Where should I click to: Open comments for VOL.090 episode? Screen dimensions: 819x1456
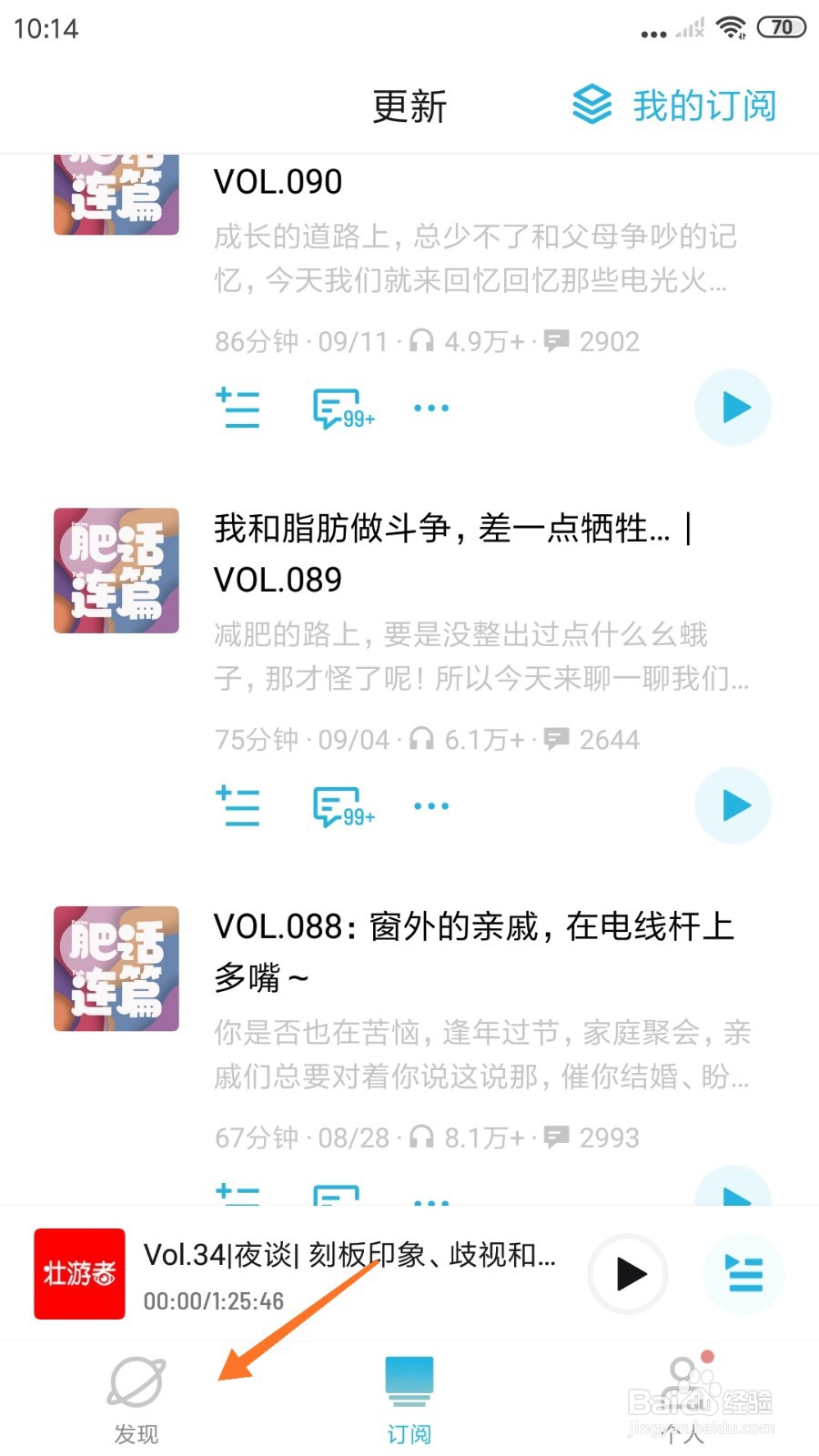coord(337,408)
